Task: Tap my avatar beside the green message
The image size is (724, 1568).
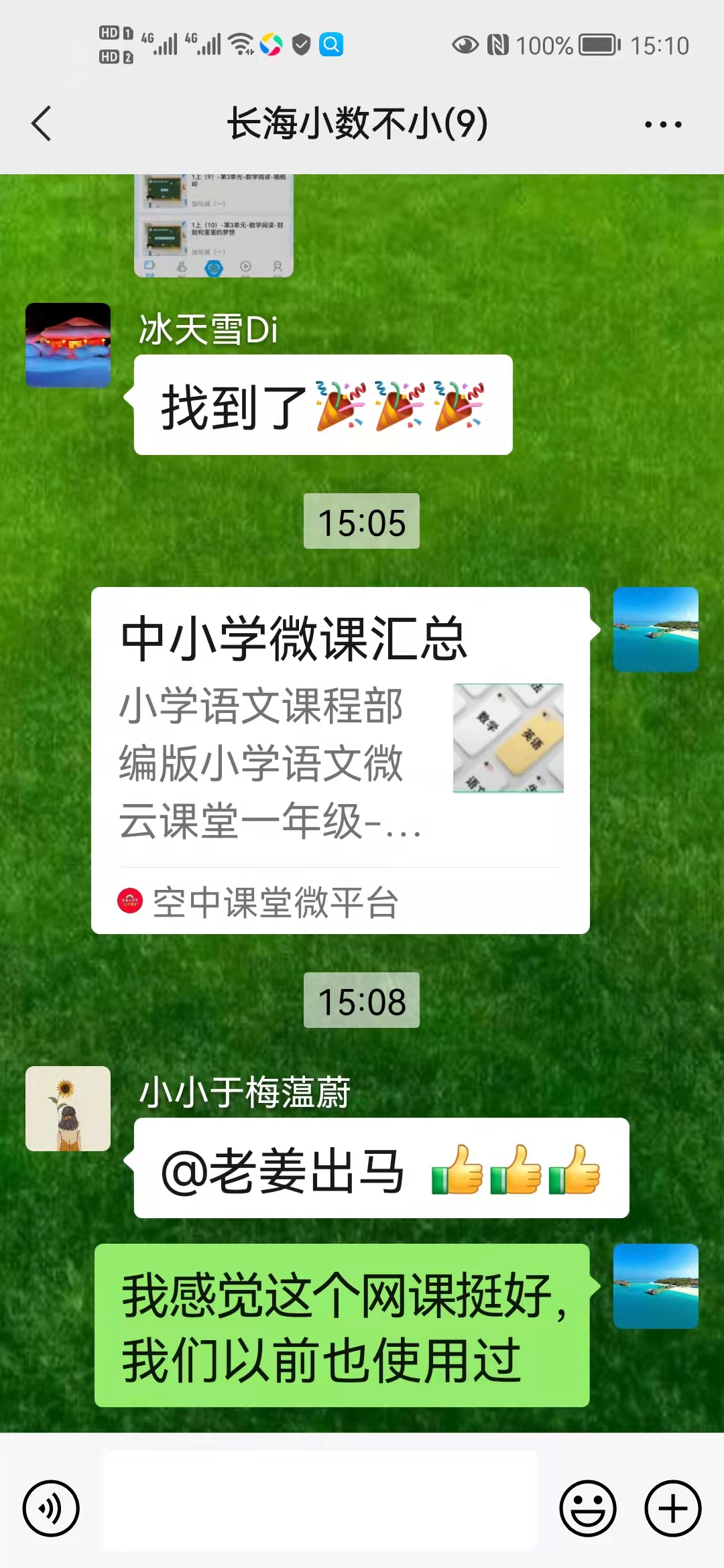Action: coord(655,1286)
